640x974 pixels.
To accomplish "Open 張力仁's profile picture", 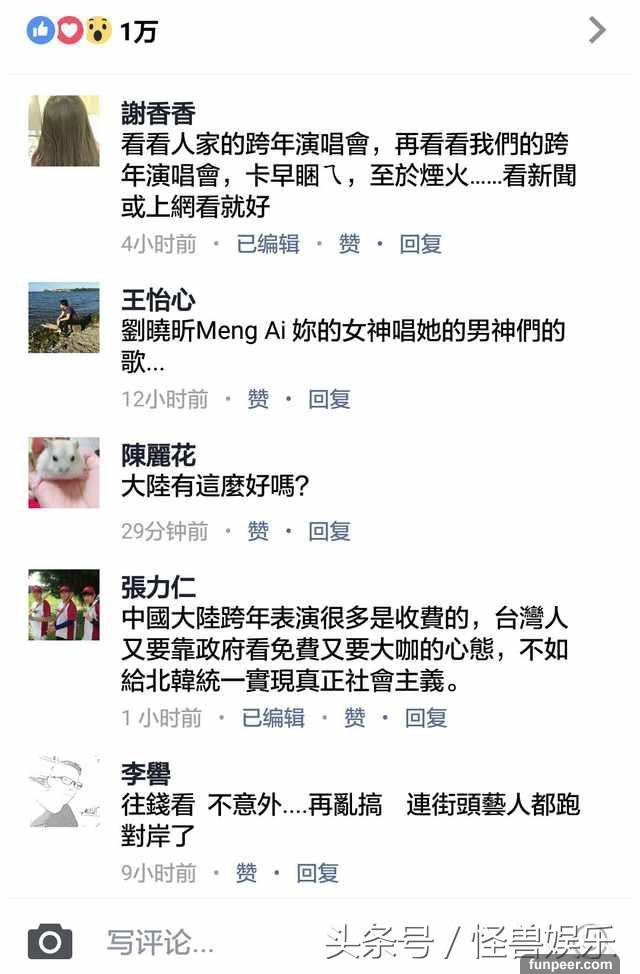I will point(64,605).
